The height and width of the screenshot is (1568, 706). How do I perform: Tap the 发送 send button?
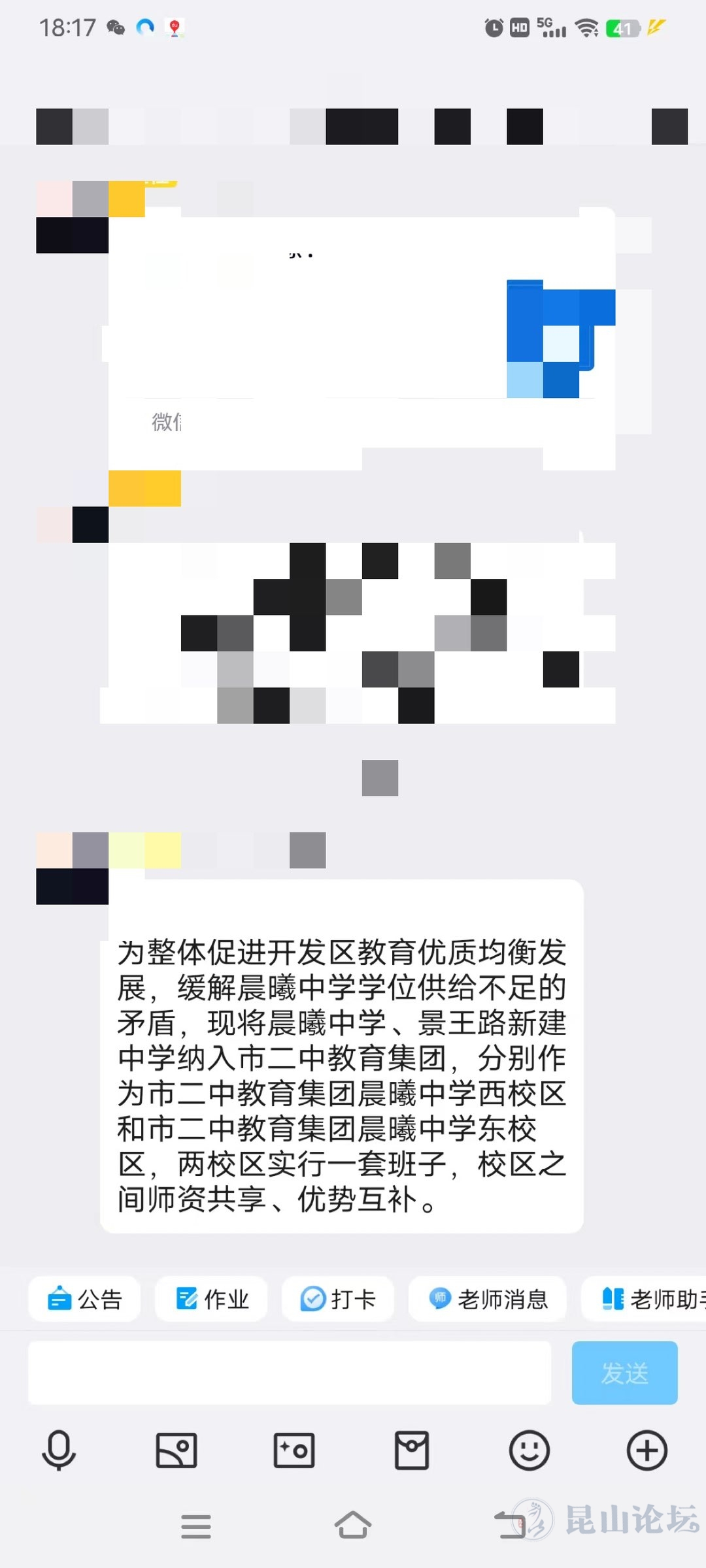point(624,1373)
